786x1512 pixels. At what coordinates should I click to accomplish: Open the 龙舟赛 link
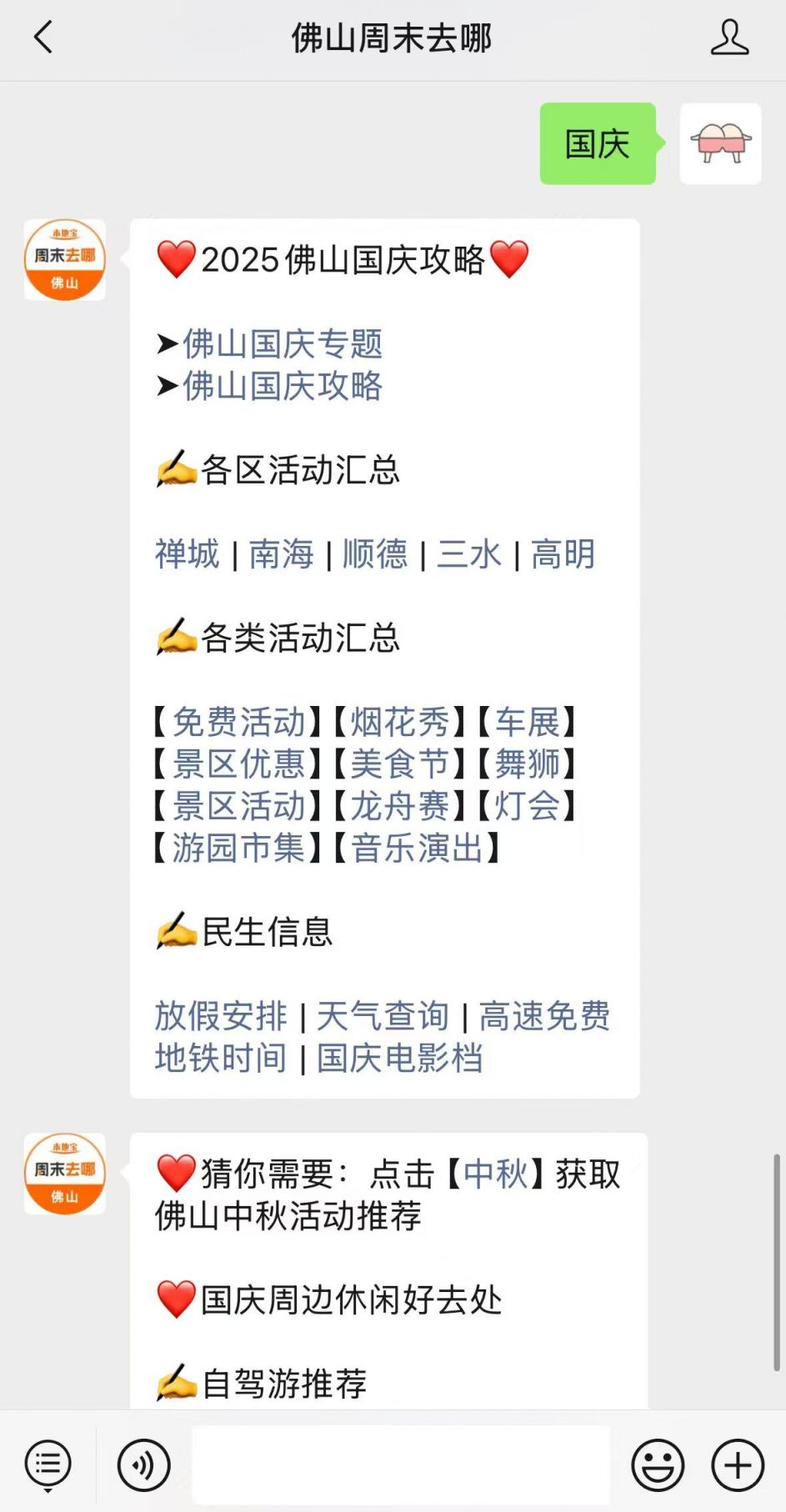click(x=399, y=805)
